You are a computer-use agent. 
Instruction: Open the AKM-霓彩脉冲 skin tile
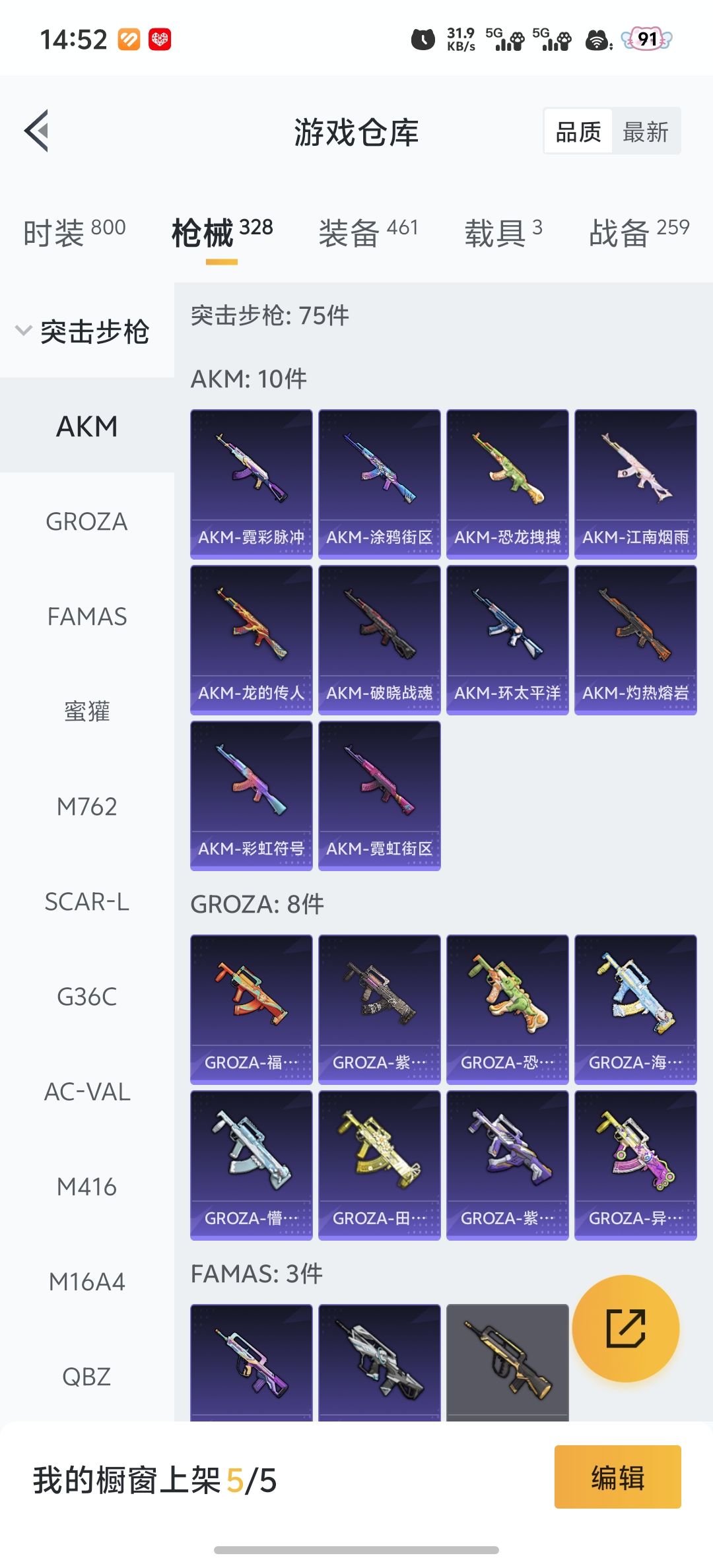(251, 484)
